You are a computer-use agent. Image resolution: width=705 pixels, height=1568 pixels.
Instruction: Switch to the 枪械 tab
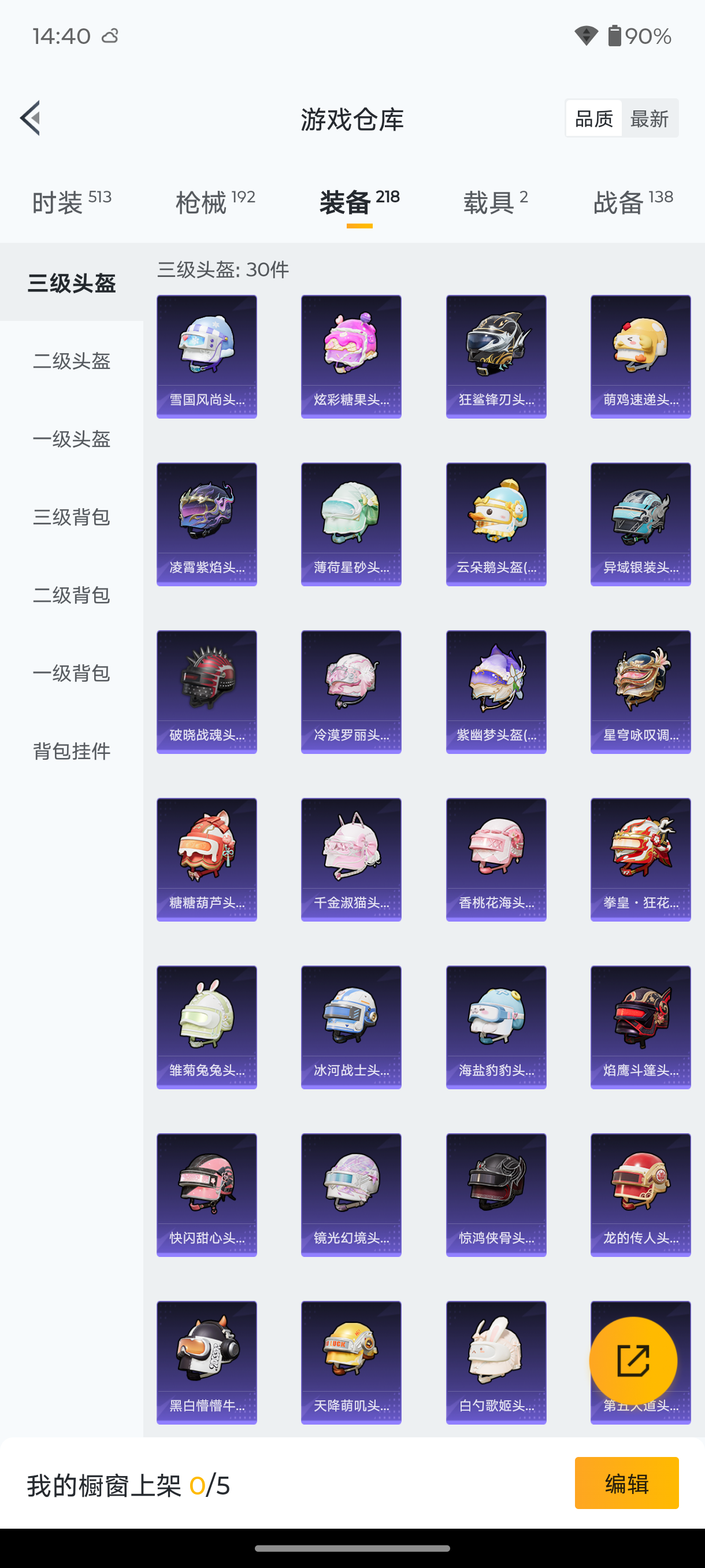tap(215, 202)
